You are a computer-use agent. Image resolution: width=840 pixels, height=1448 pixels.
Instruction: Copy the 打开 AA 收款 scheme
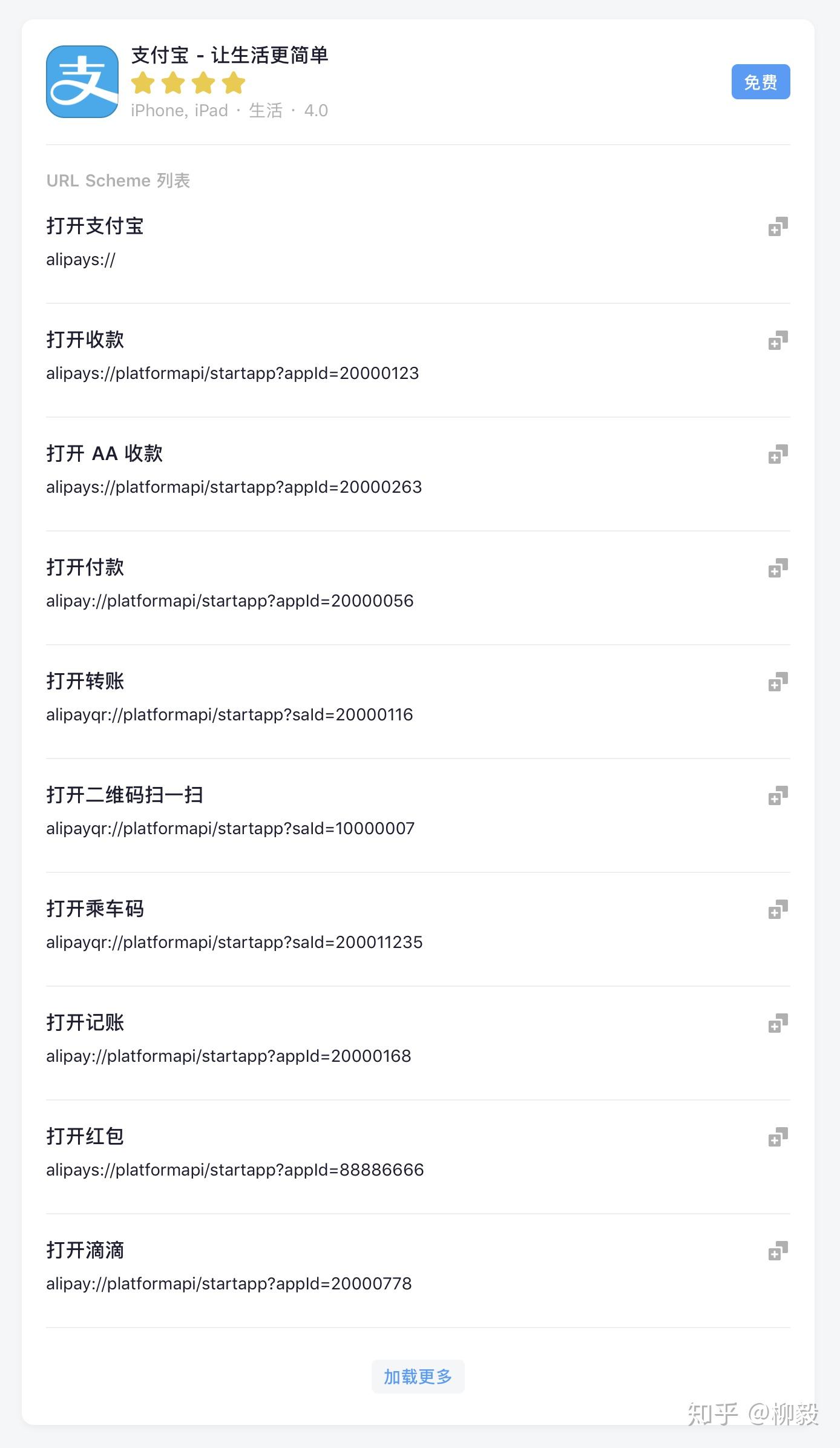tap(778, 454)
